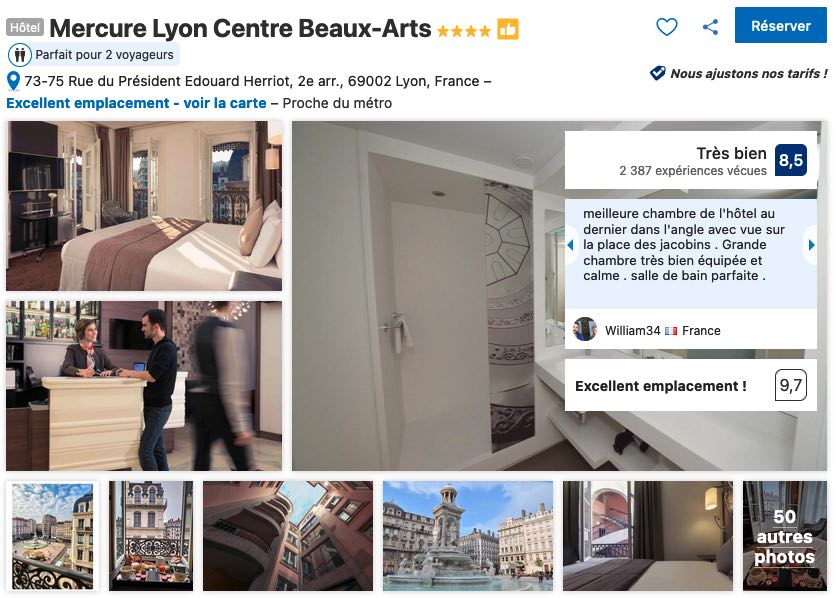Open the bedroom photo with balcony

[144, 206]
